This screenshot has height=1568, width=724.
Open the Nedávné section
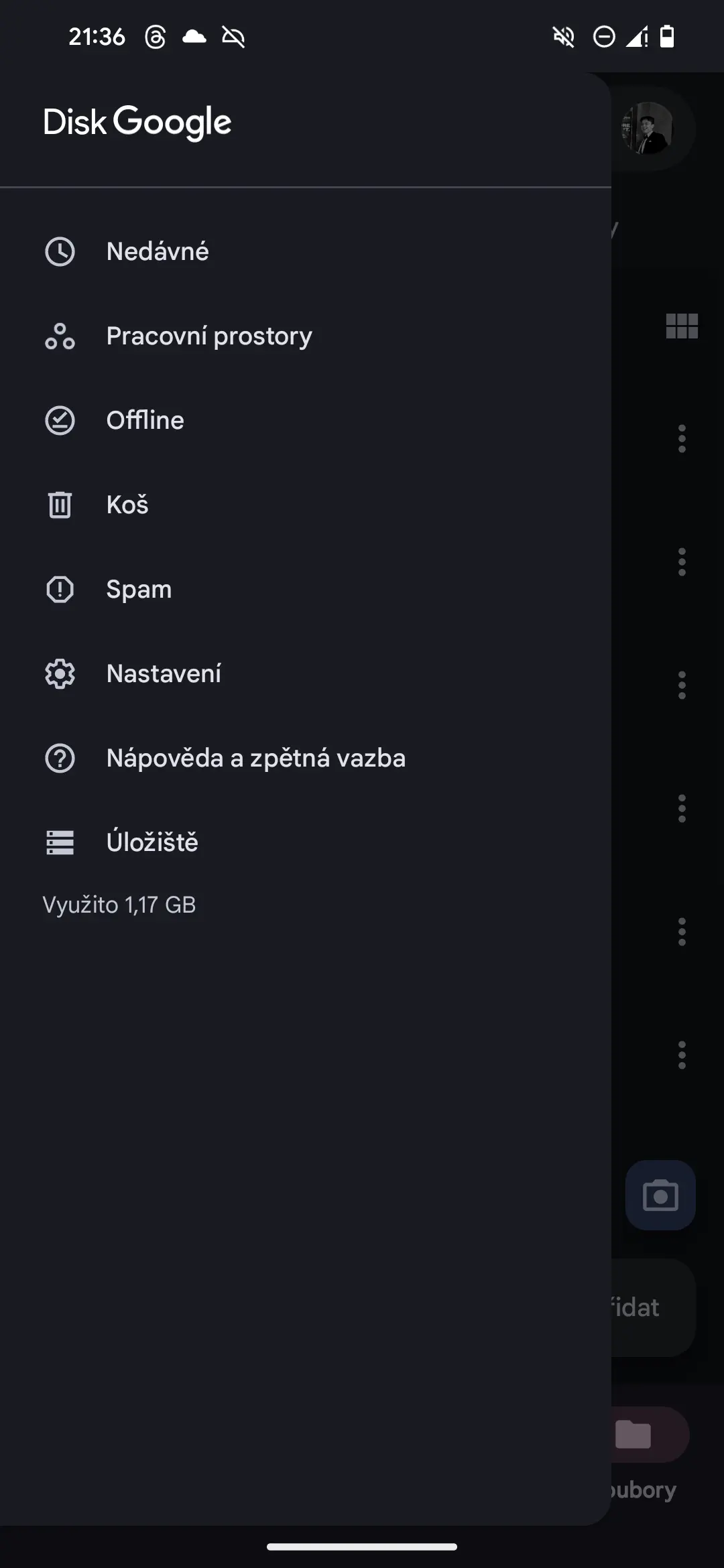306,252
